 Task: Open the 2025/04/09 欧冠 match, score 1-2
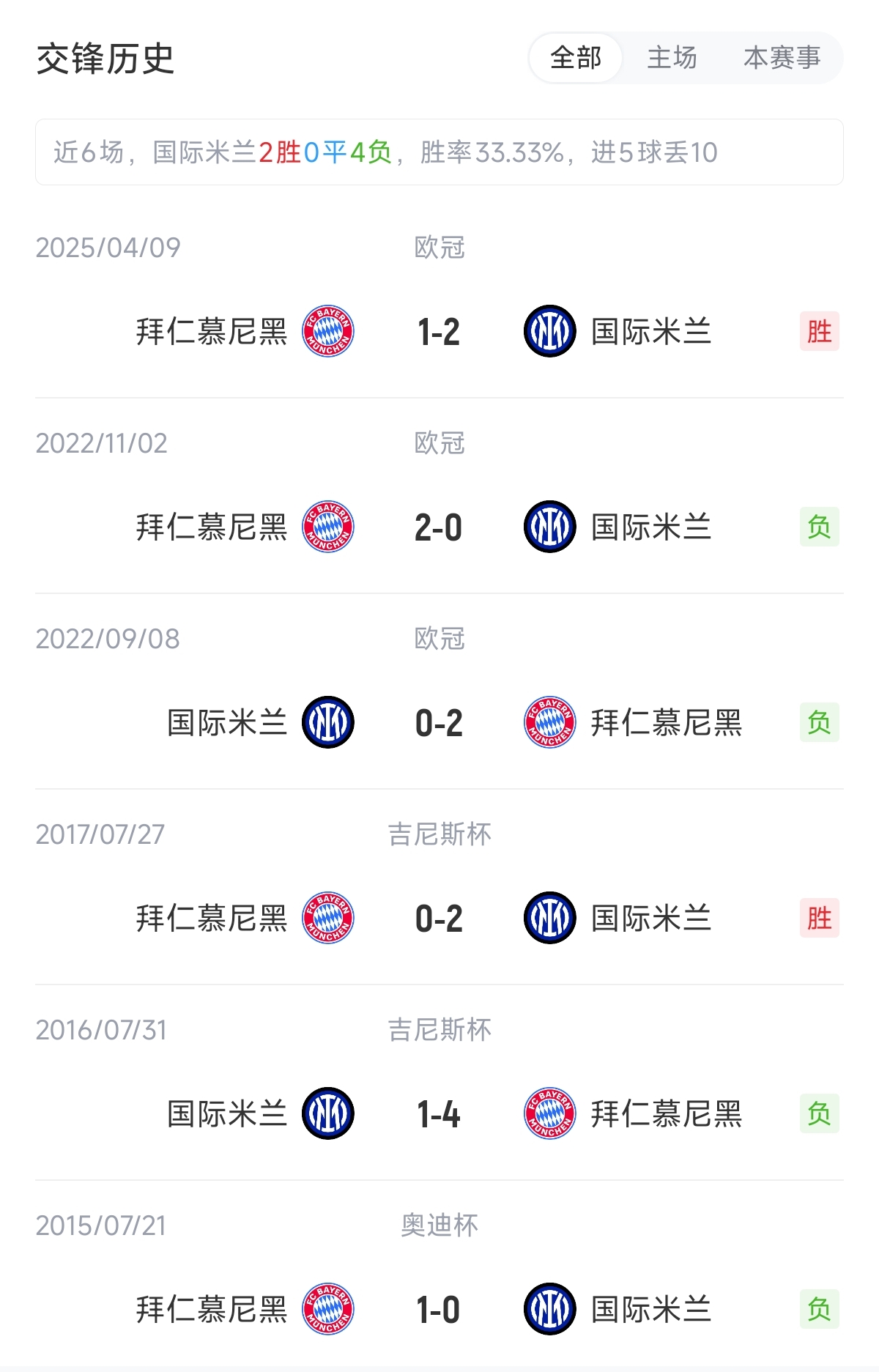point(438,332)
